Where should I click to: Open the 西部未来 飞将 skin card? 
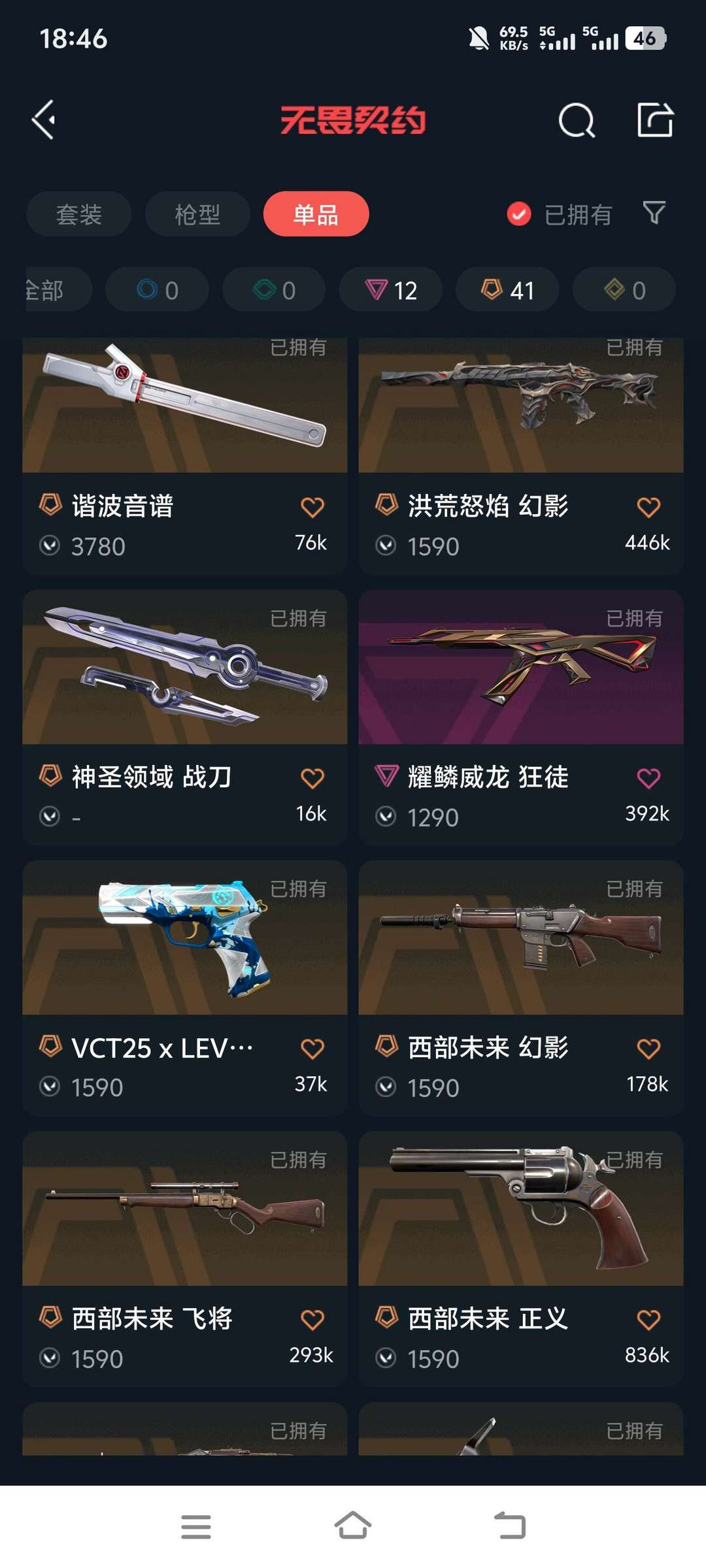184,1258
